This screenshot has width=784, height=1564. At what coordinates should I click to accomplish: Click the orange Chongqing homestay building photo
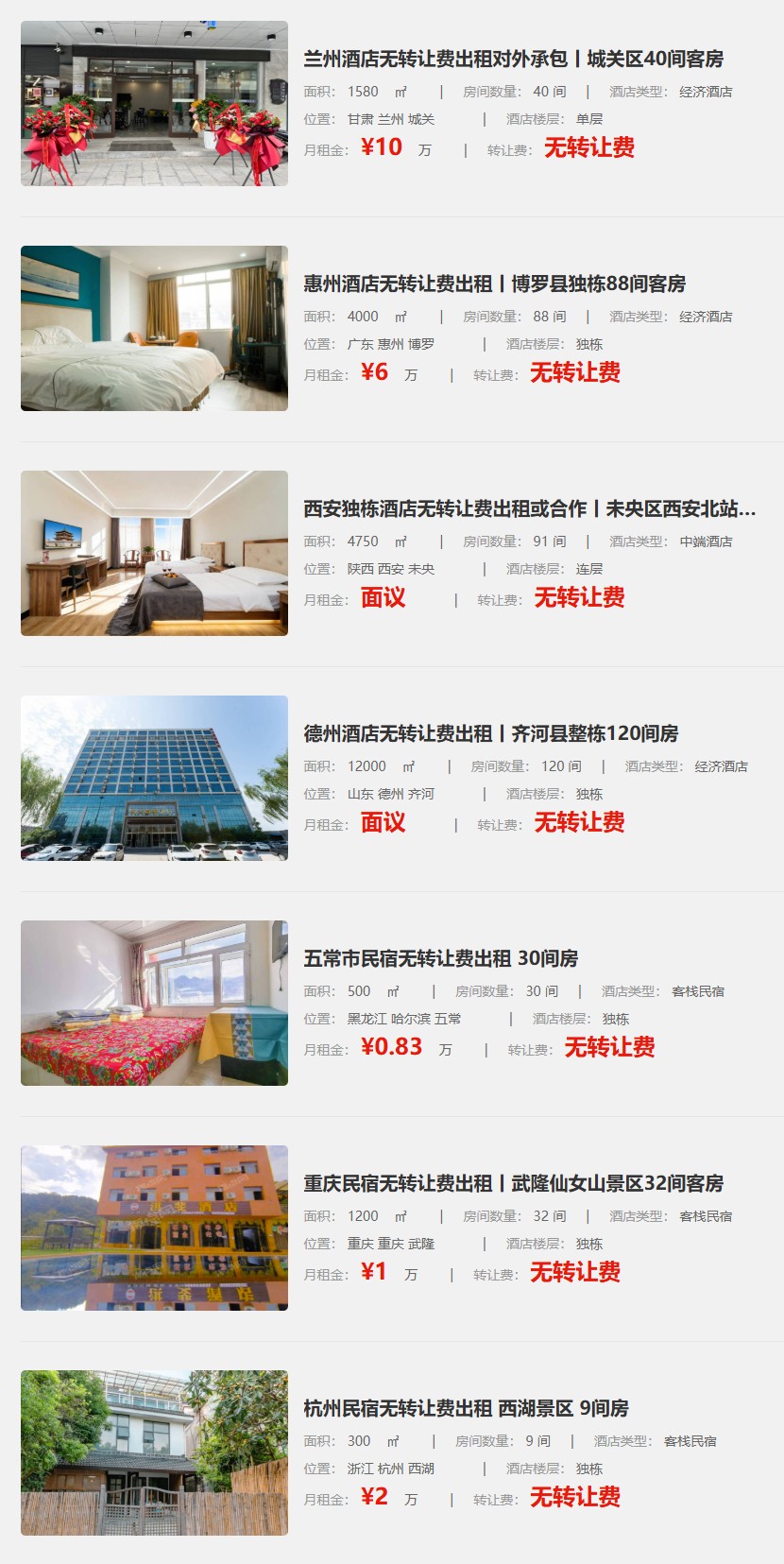pyautogui.click(x=154, y=1228)
